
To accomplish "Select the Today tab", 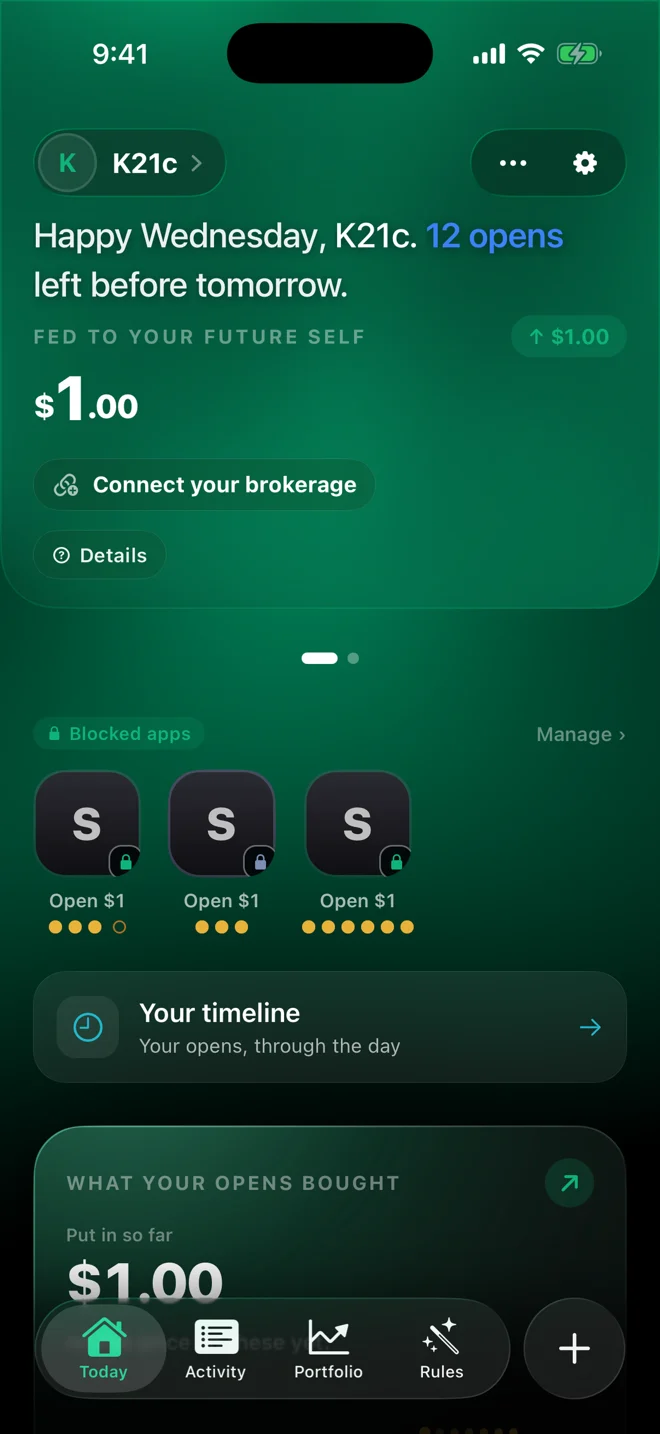I will tap(103, 1349).
